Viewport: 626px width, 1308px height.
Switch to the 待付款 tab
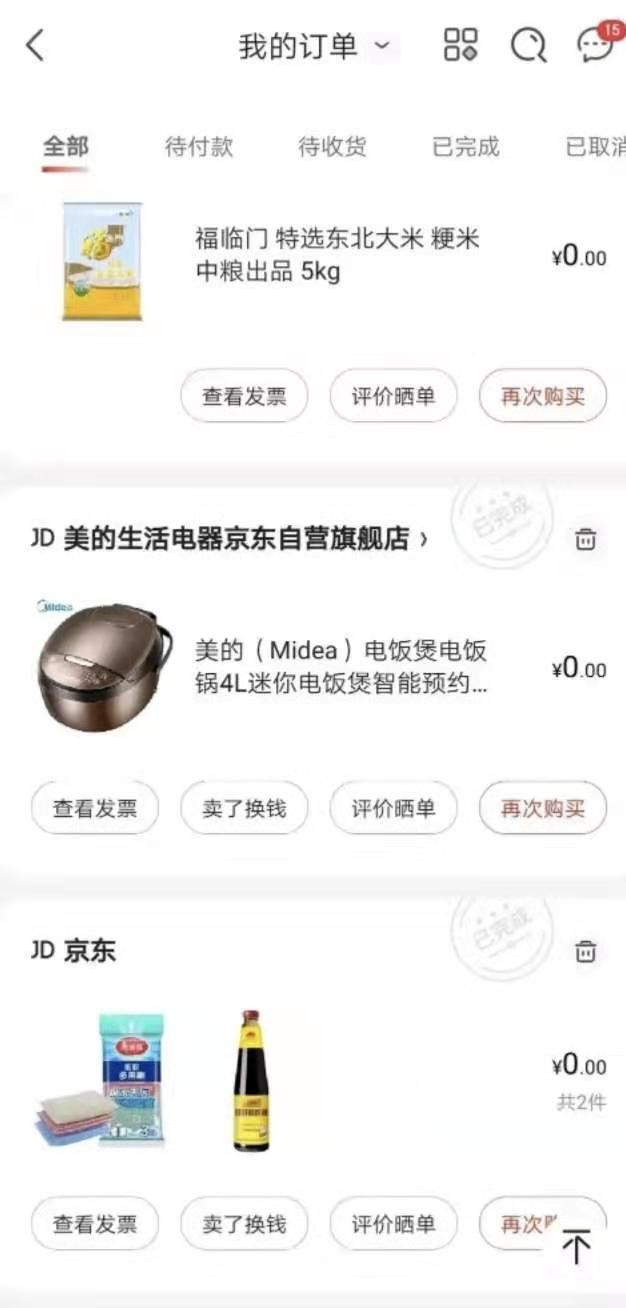pos(199,147)
